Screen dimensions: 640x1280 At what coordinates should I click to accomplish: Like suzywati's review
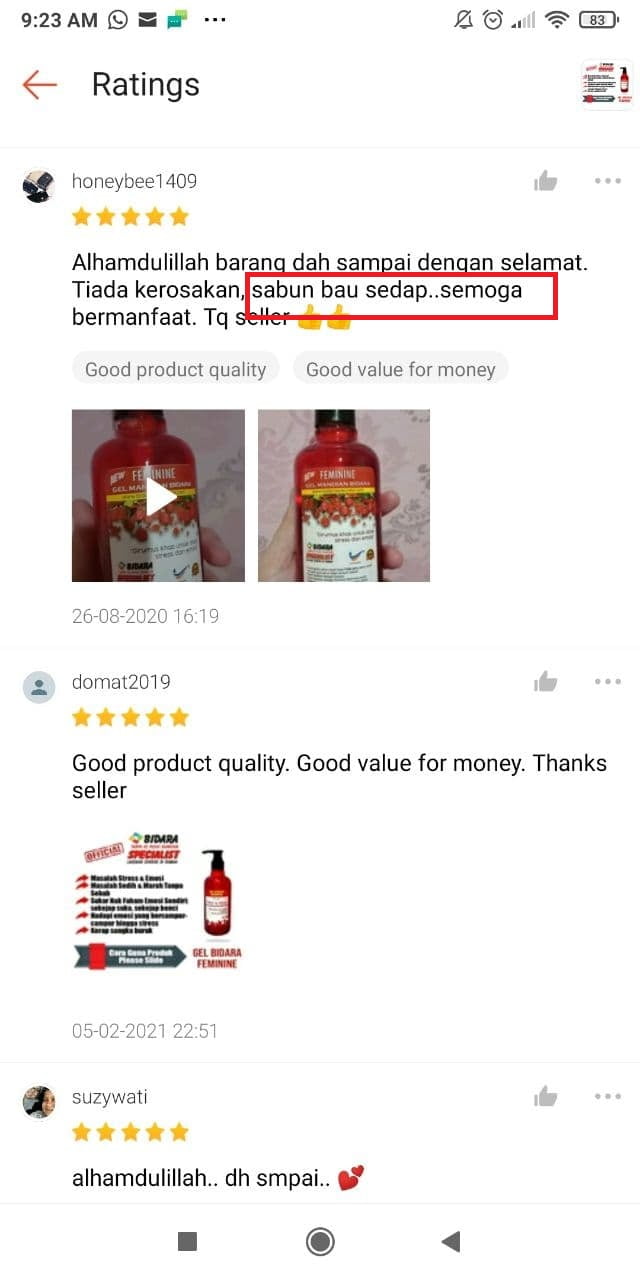[x=545, y=1097]
